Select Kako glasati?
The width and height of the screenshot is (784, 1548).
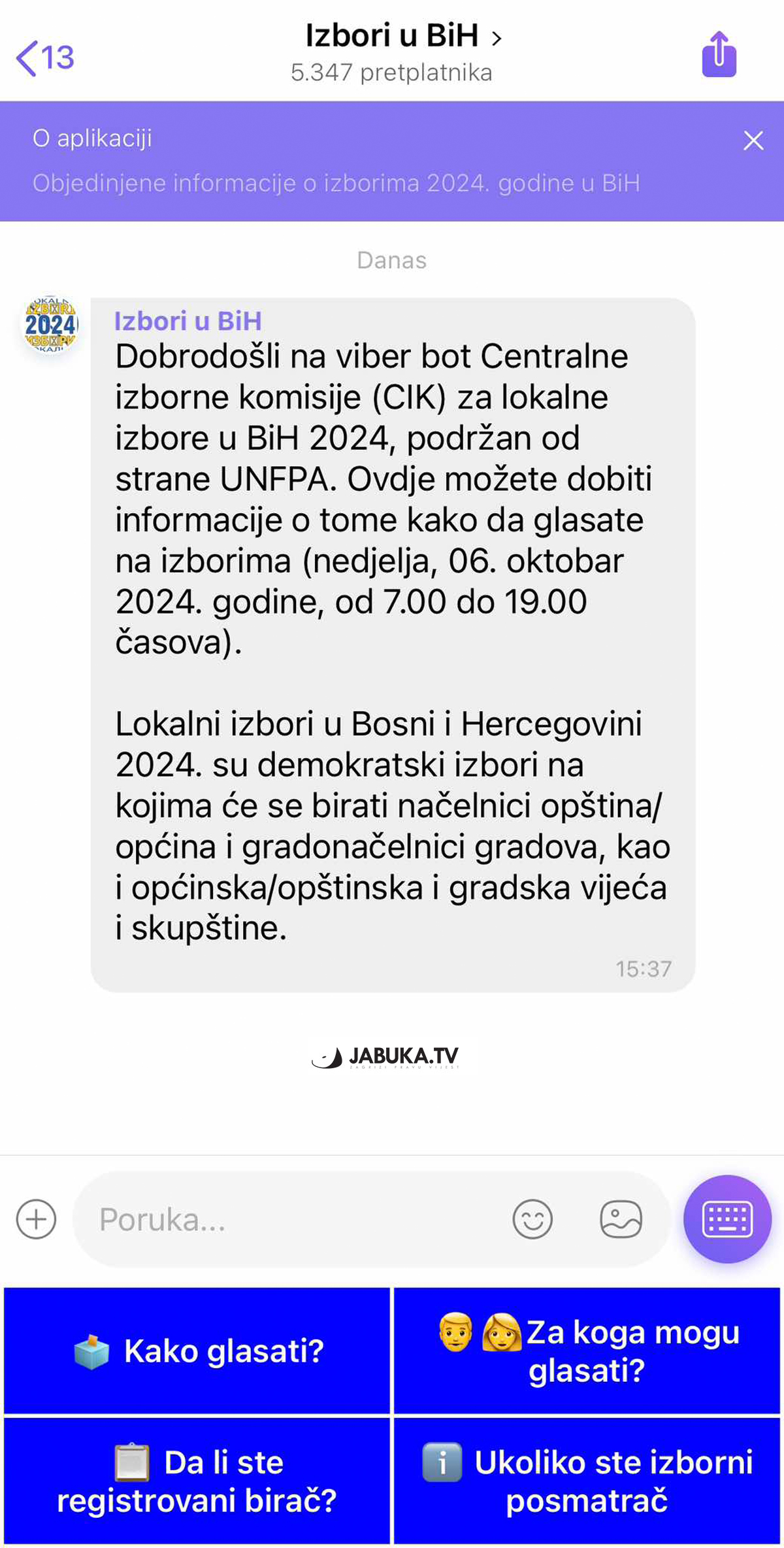pos(197,1351)
